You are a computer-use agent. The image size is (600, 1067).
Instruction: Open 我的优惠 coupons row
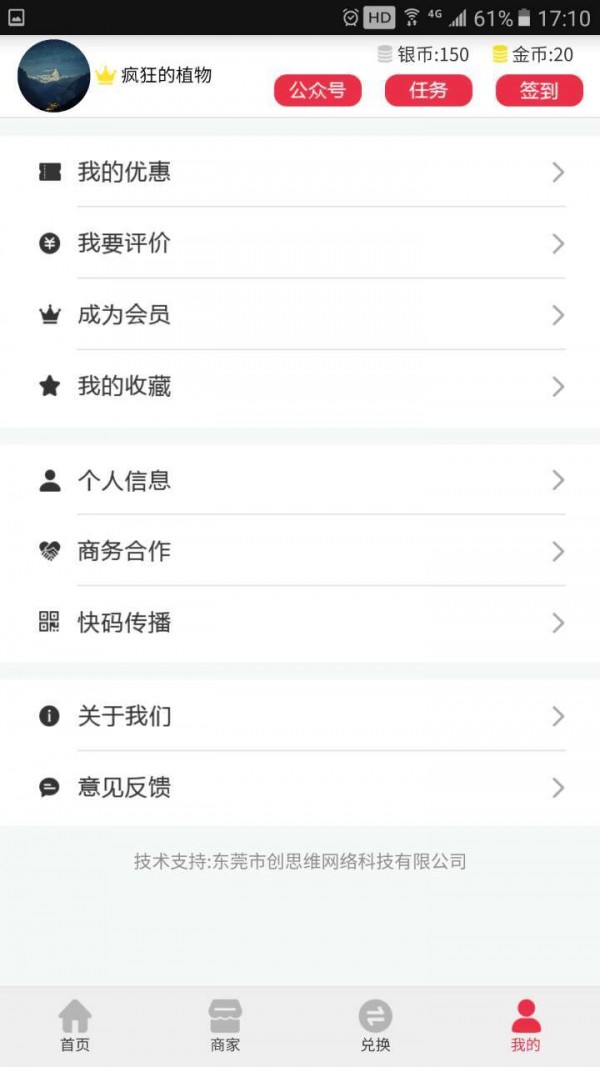tap(300, 172)
